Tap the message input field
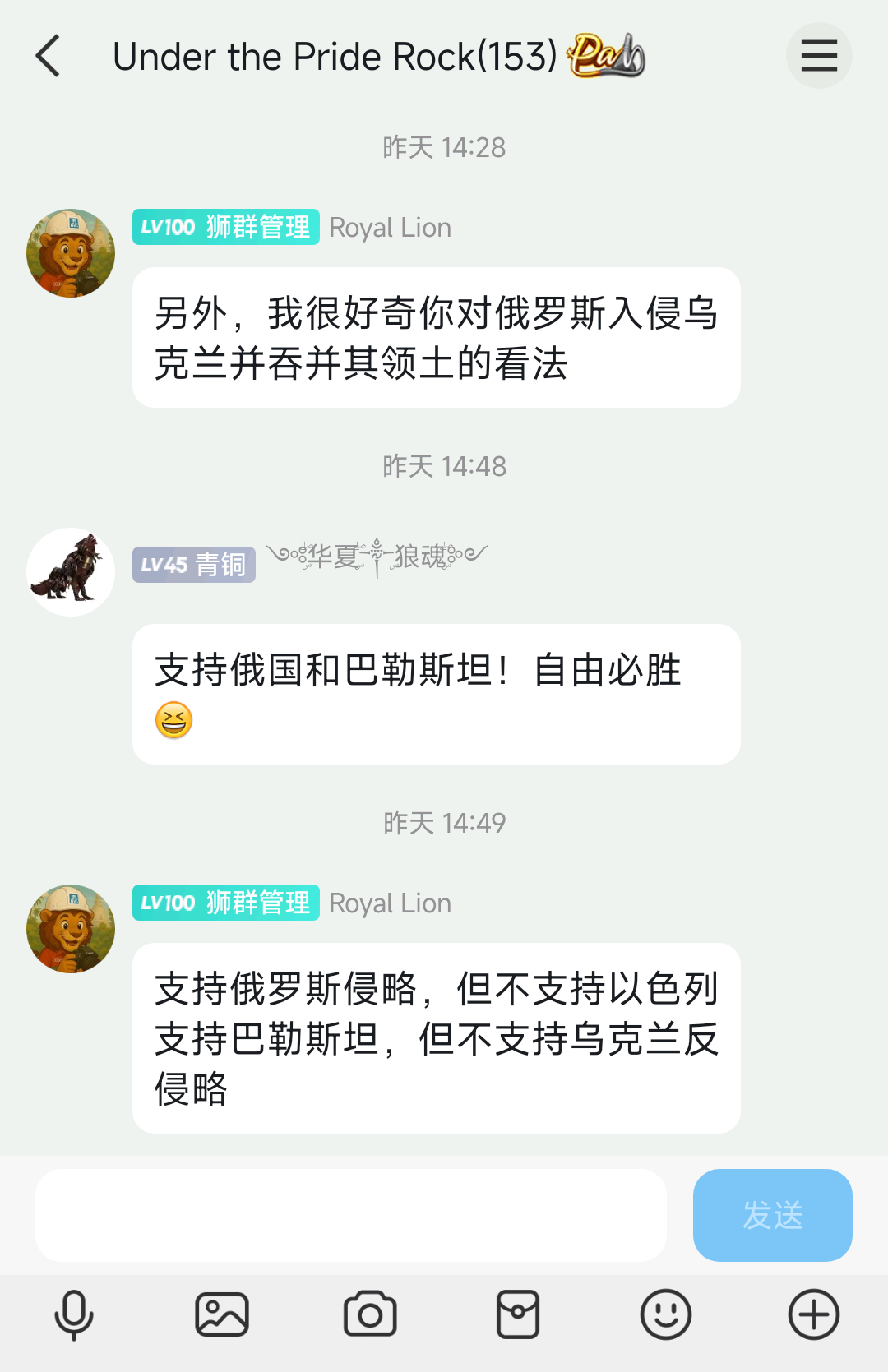888x1372 pixels. [350, 1215]
